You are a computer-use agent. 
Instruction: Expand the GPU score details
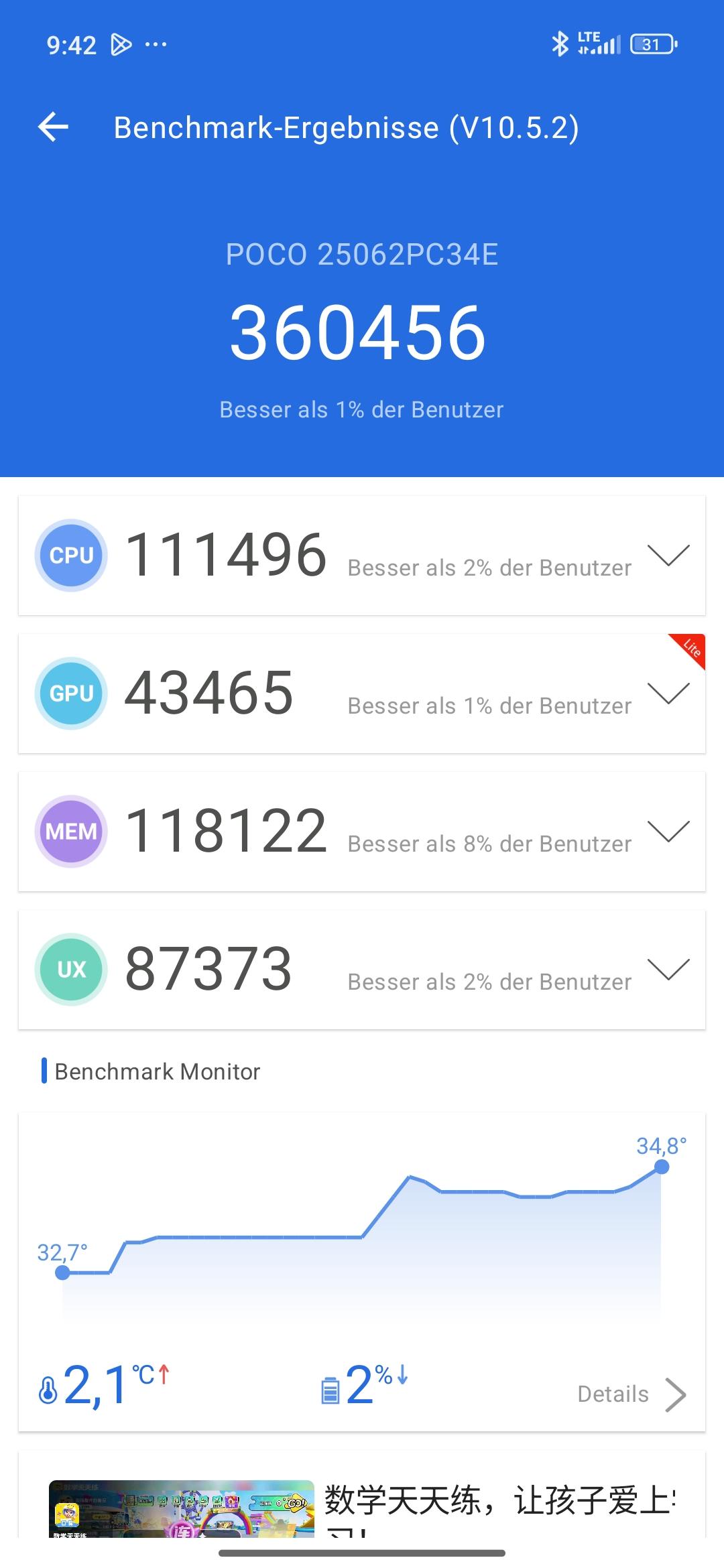click(668, 694)
